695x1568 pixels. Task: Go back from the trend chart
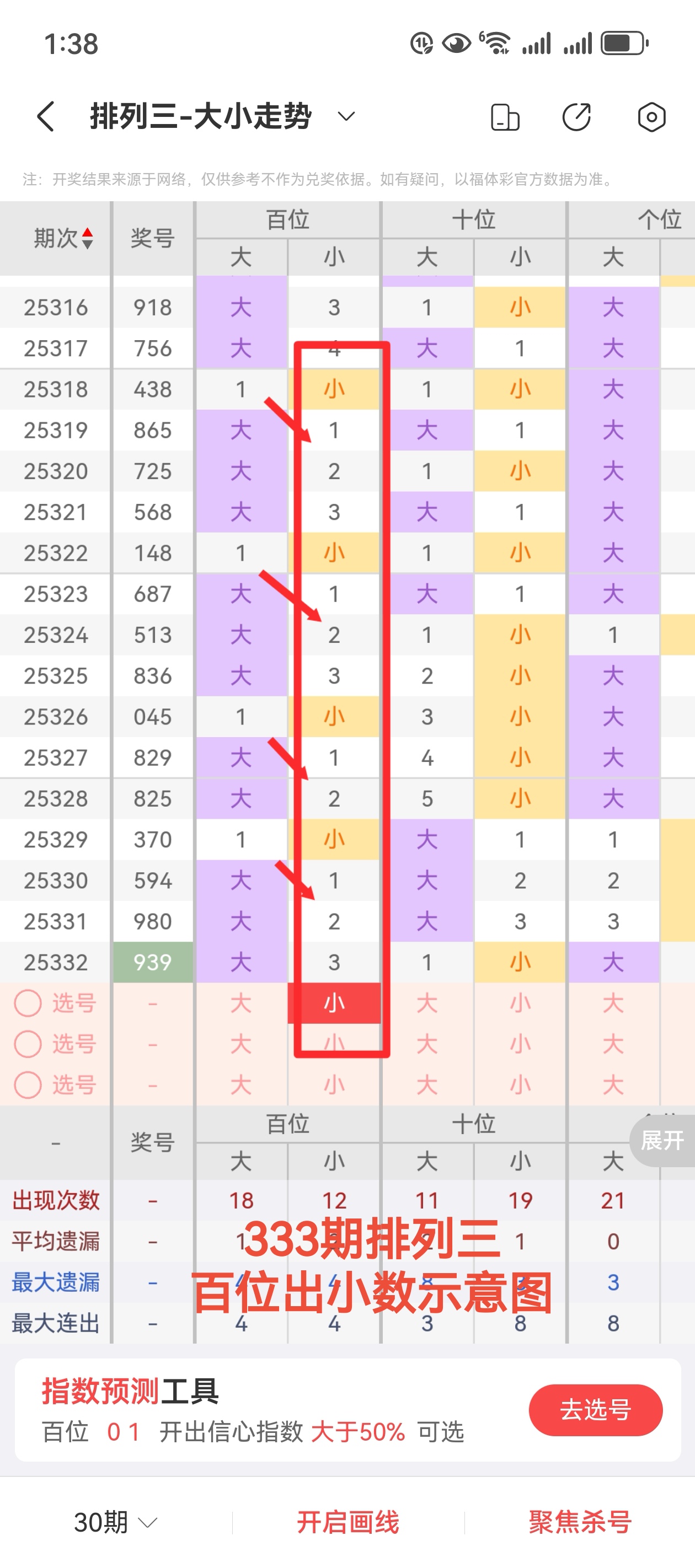pyautogui.click(x=46, y=116)
